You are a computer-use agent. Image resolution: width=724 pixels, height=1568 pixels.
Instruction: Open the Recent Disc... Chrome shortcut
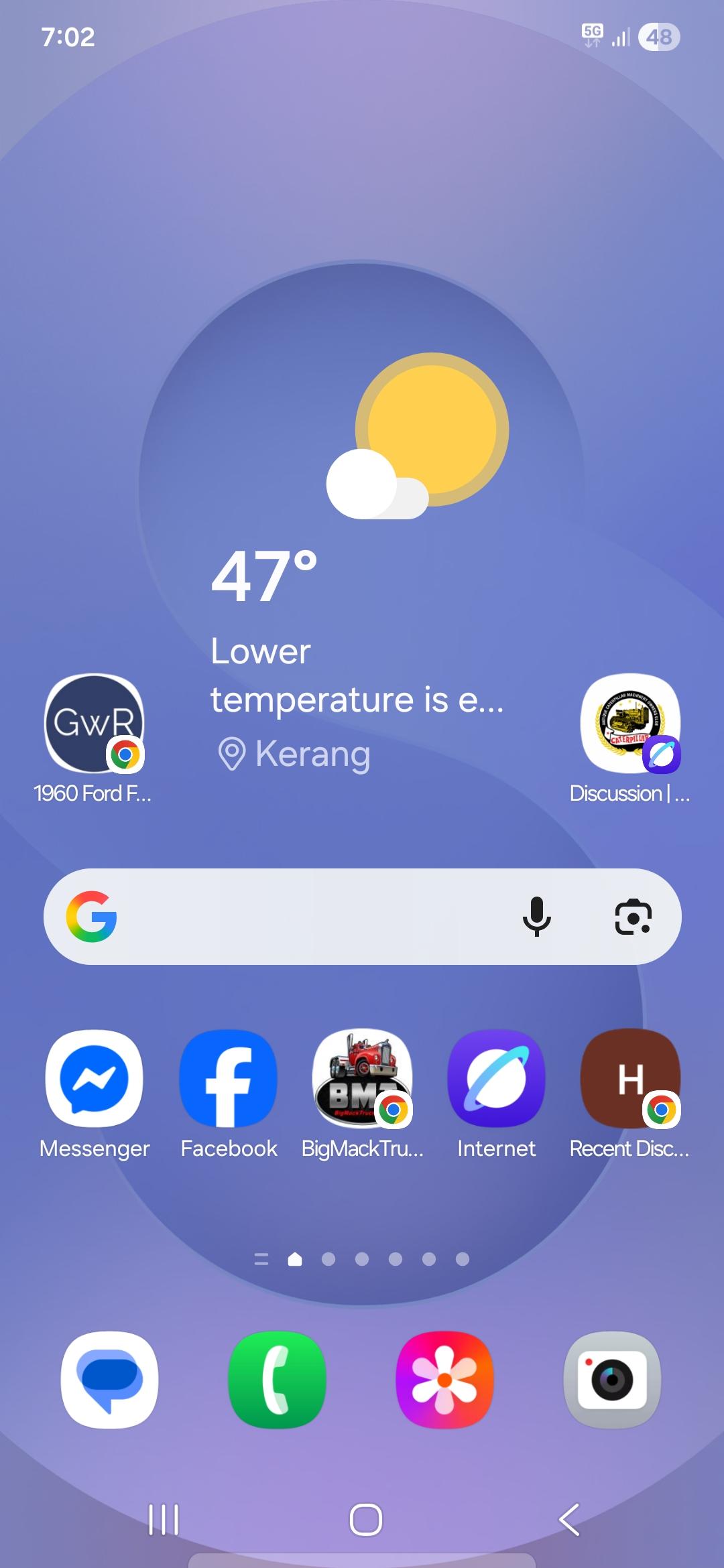[630, 1079]
